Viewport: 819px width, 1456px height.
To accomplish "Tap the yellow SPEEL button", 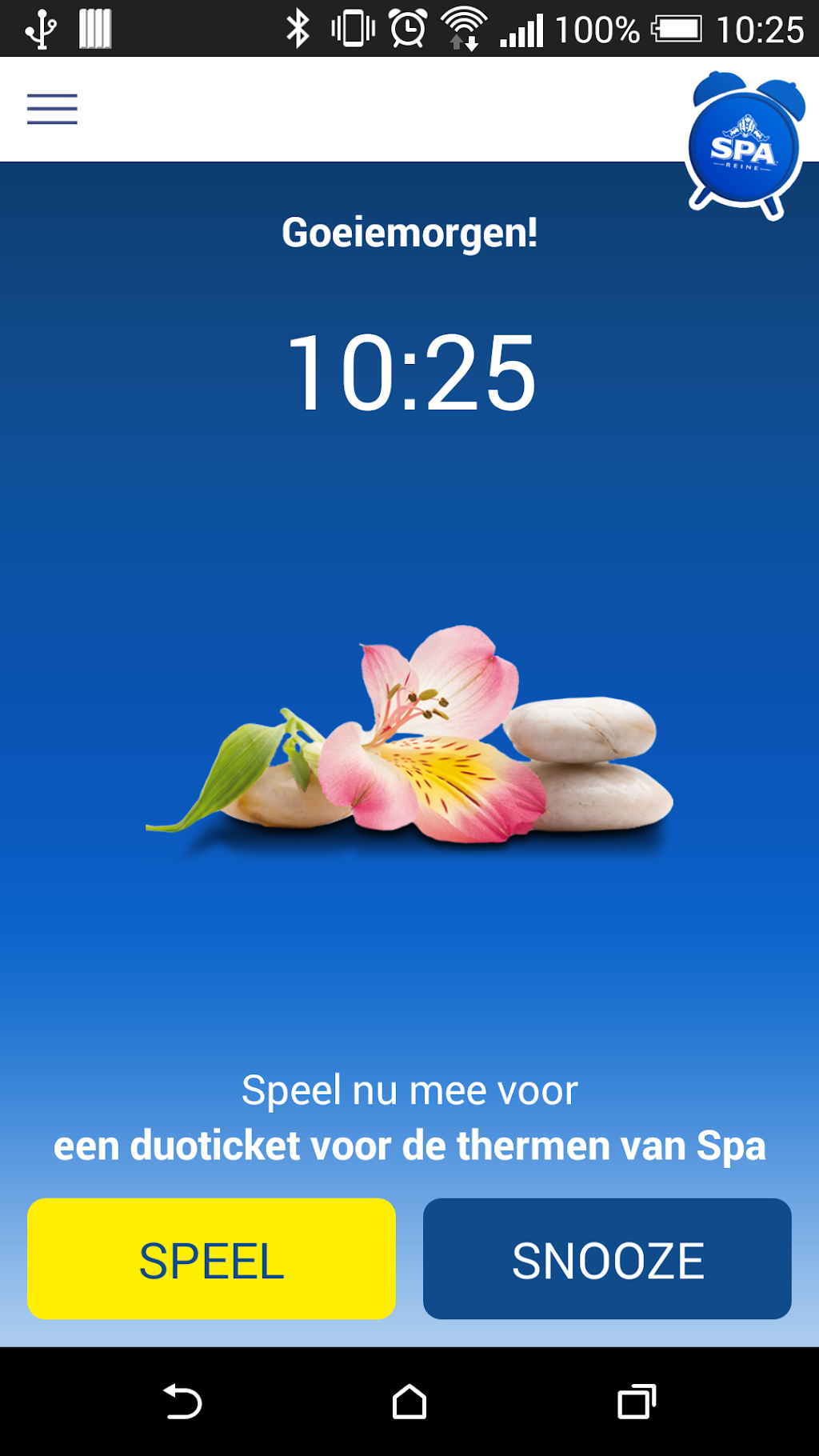I will pos(211,1258).
